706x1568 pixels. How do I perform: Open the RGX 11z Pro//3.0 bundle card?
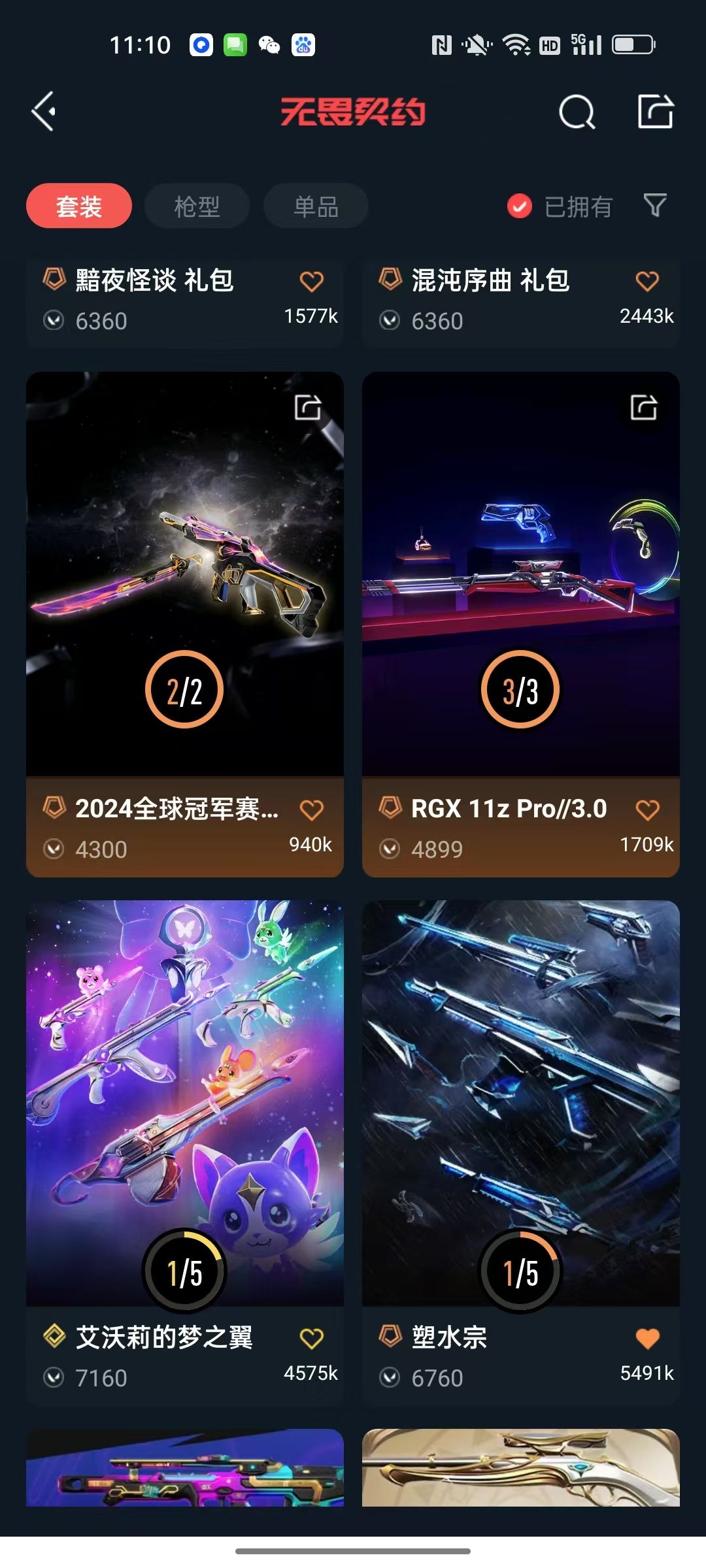(x=520, y=575)
